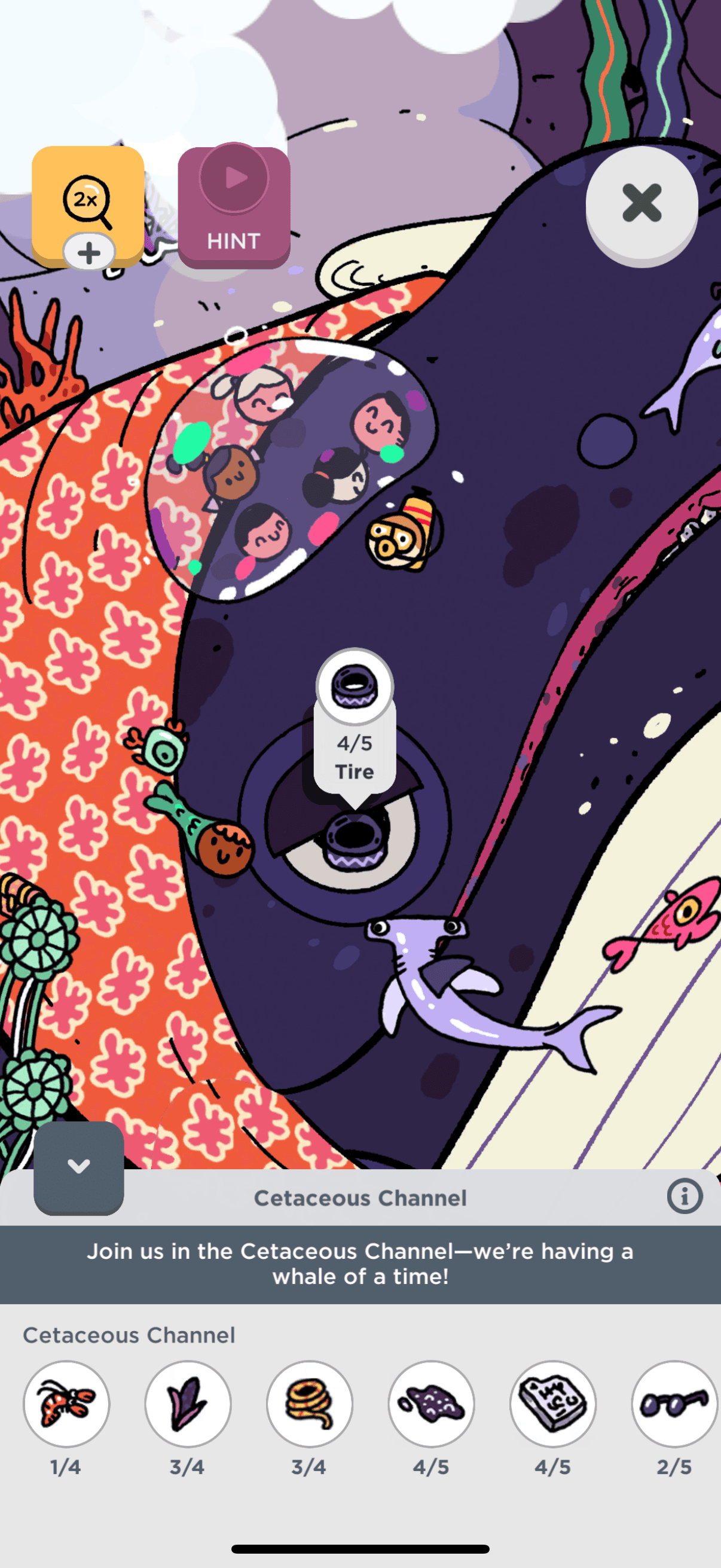Viewport: 721px width, 1568px height.
Task: Select the sunglasses item showing 2/5
Action: 674,1404
